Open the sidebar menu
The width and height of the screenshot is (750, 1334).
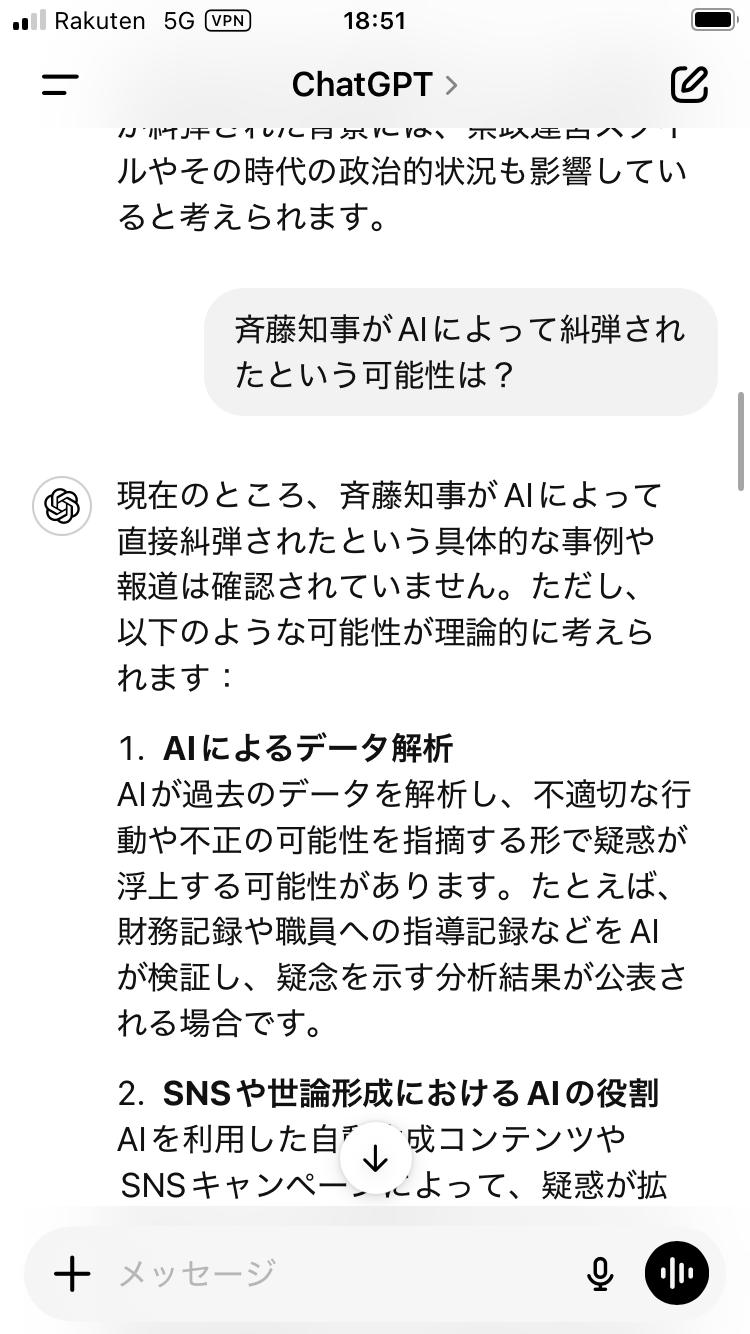click(60, 85)
